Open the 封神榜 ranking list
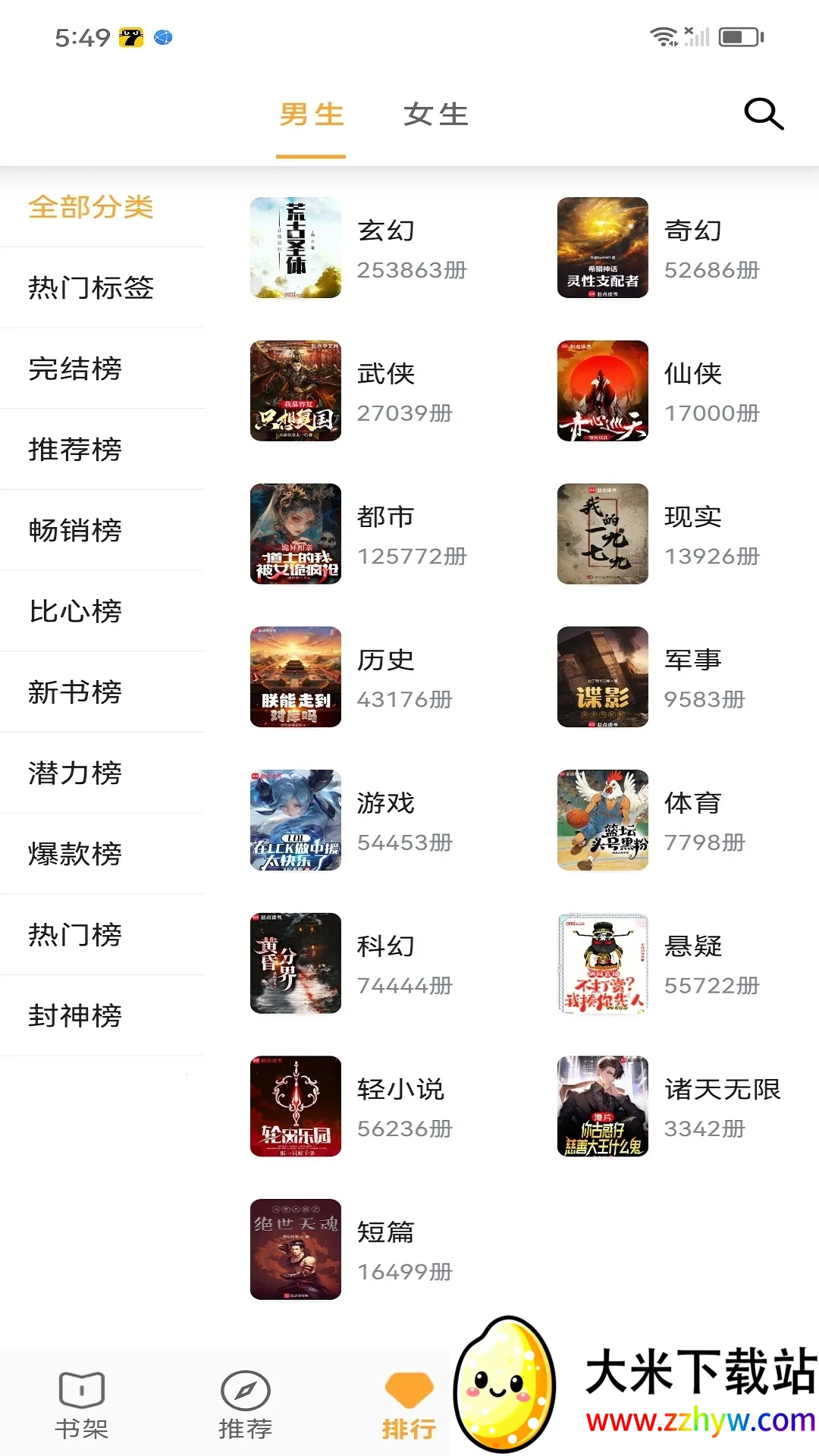Viewport: 819px width, 1456px height. (x=74, y=1015)
